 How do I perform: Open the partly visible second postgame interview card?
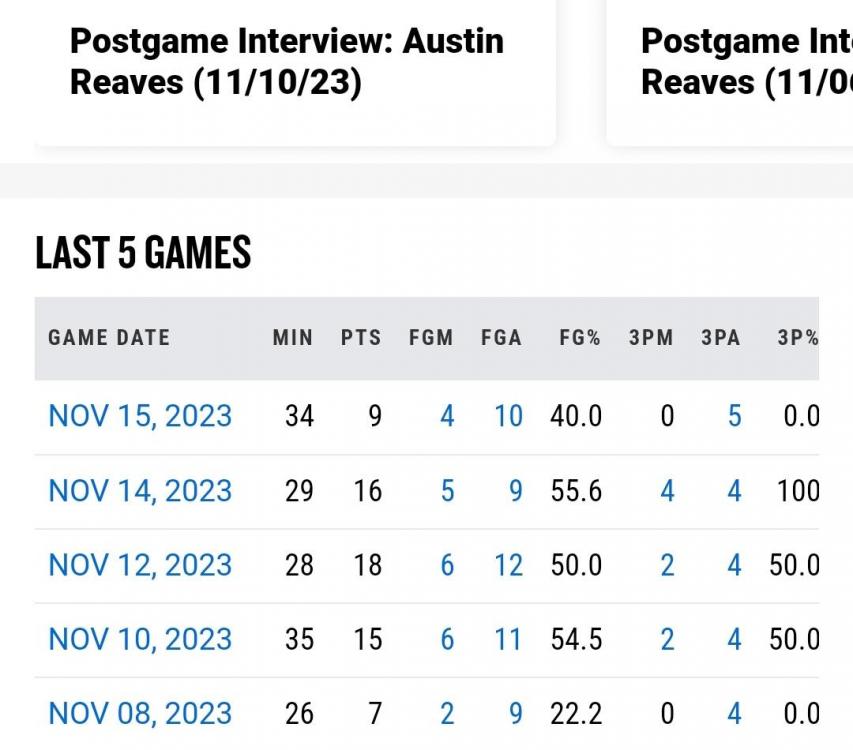(x=745, y=61)
